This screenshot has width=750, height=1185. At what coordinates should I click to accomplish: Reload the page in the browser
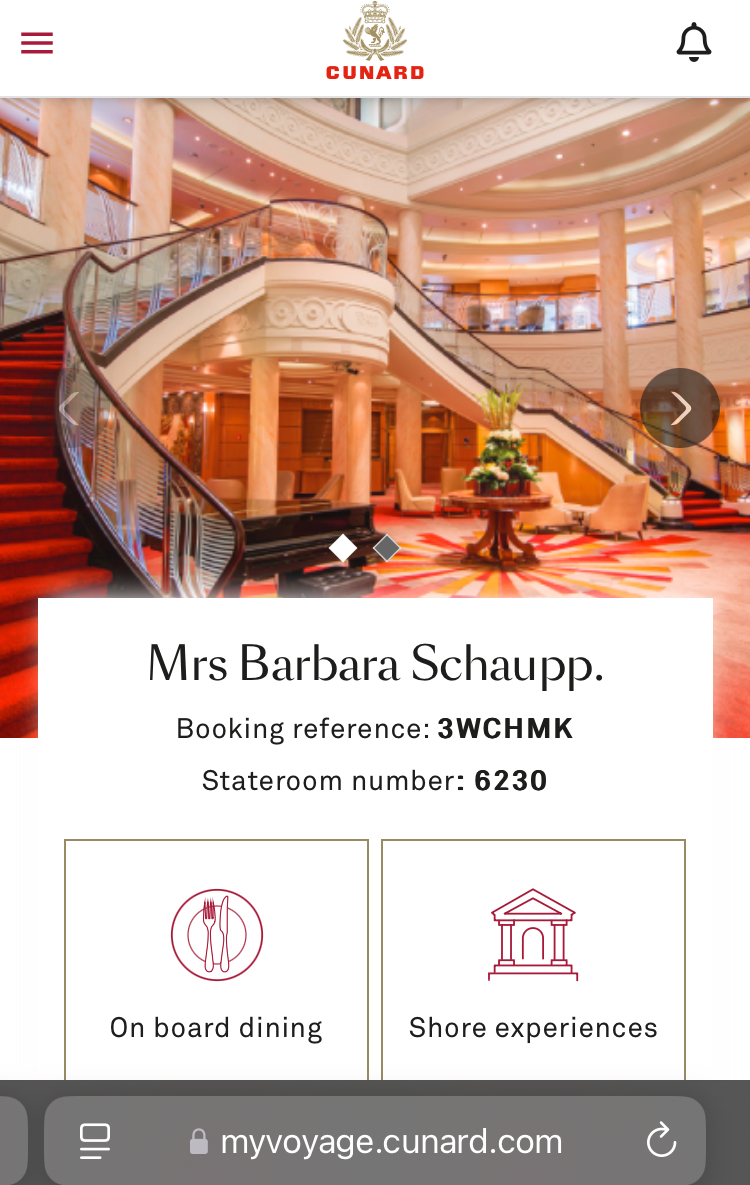point(661,1141)
